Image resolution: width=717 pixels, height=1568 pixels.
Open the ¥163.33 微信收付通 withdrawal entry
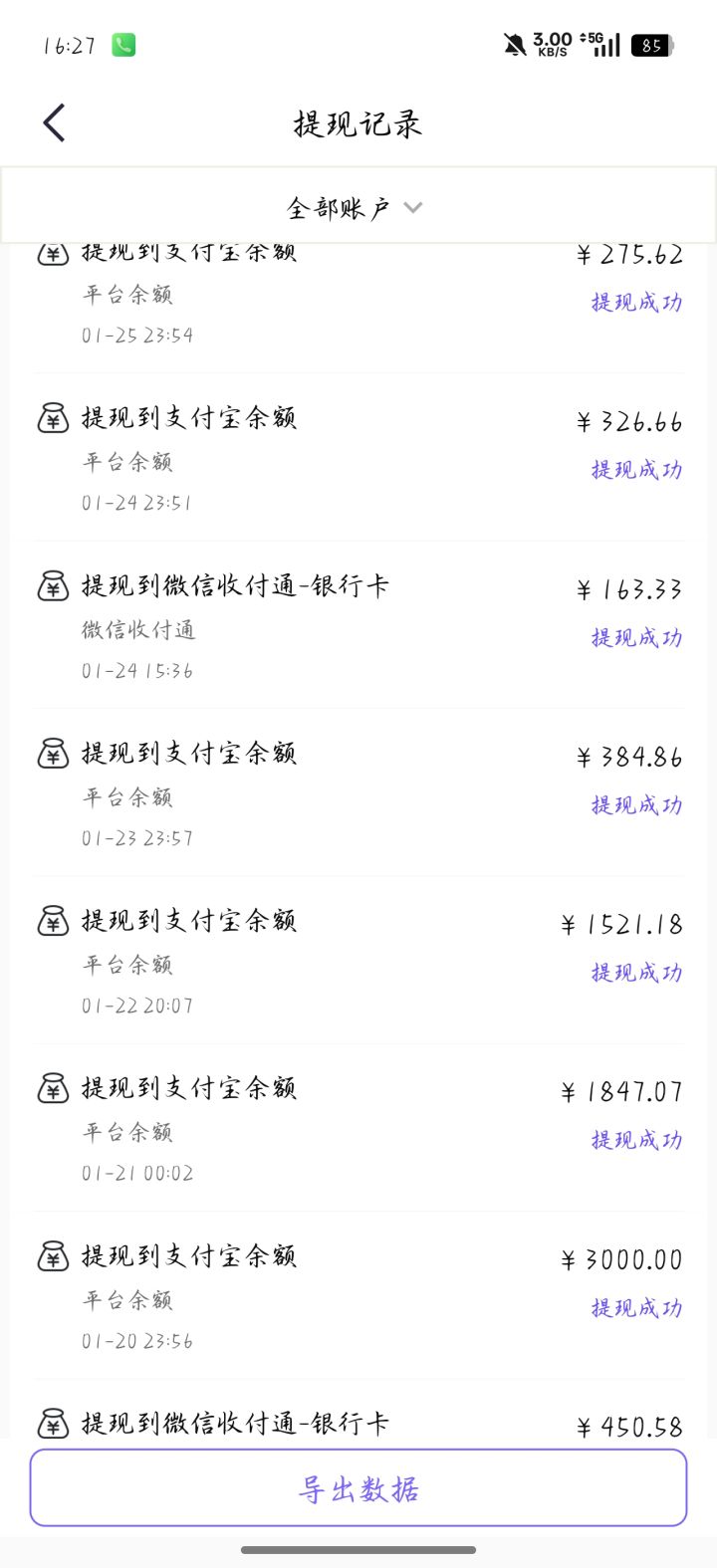pos(358,622)
